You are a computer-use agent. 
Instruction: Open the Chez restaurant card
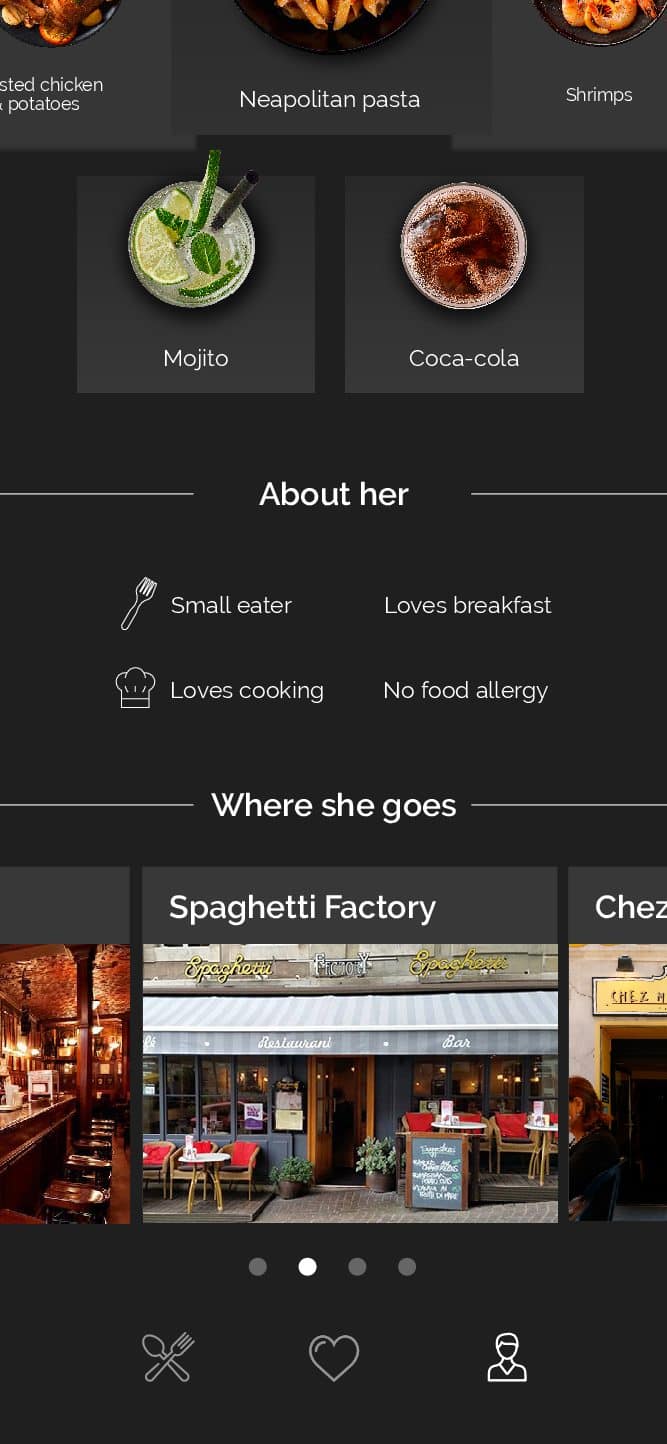click(x=618, y=1044)
